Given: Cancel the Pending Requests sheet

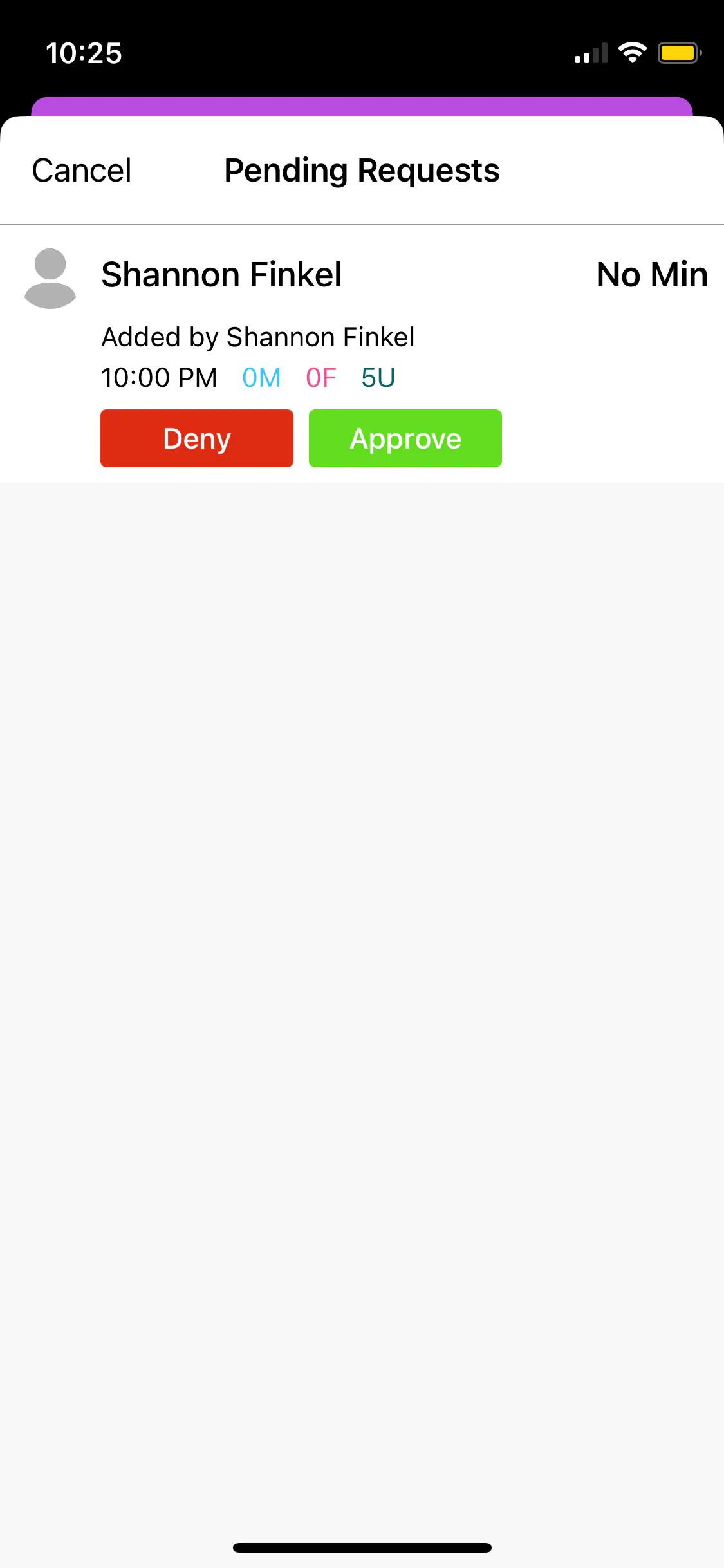Looking at the screenshot, I should (x=82, y=171).
